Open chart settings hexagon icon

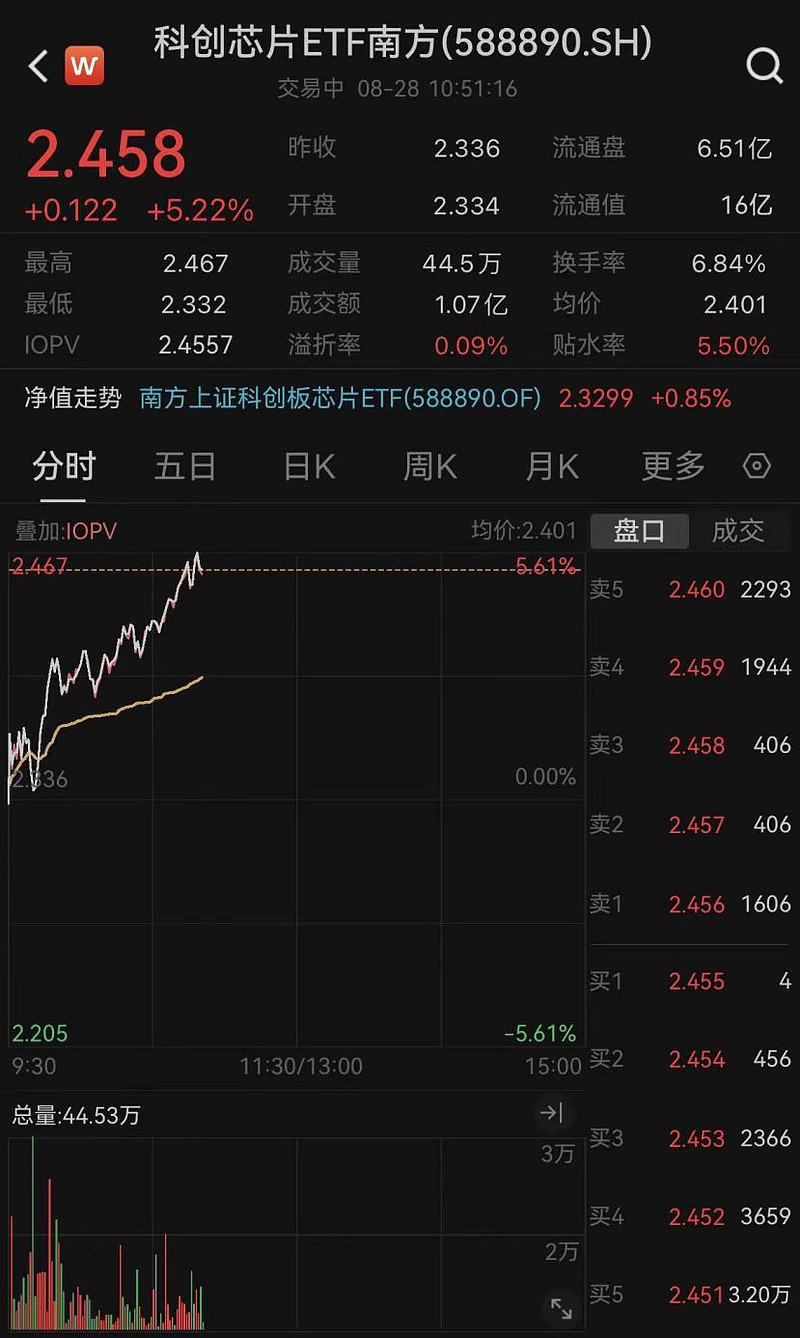tap(757, 466)
